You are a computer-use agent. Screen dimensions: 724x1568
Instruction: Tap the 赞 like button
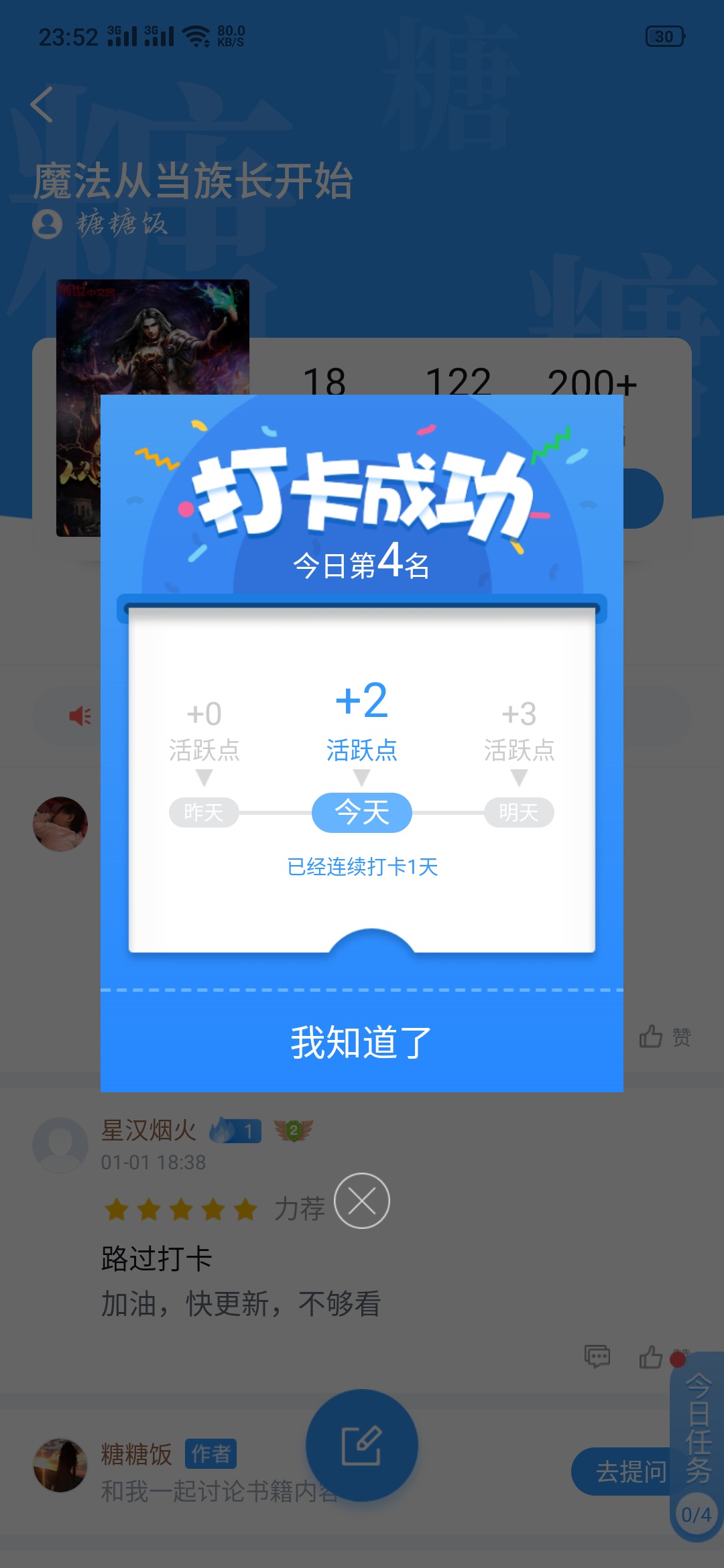point(665,1037)
